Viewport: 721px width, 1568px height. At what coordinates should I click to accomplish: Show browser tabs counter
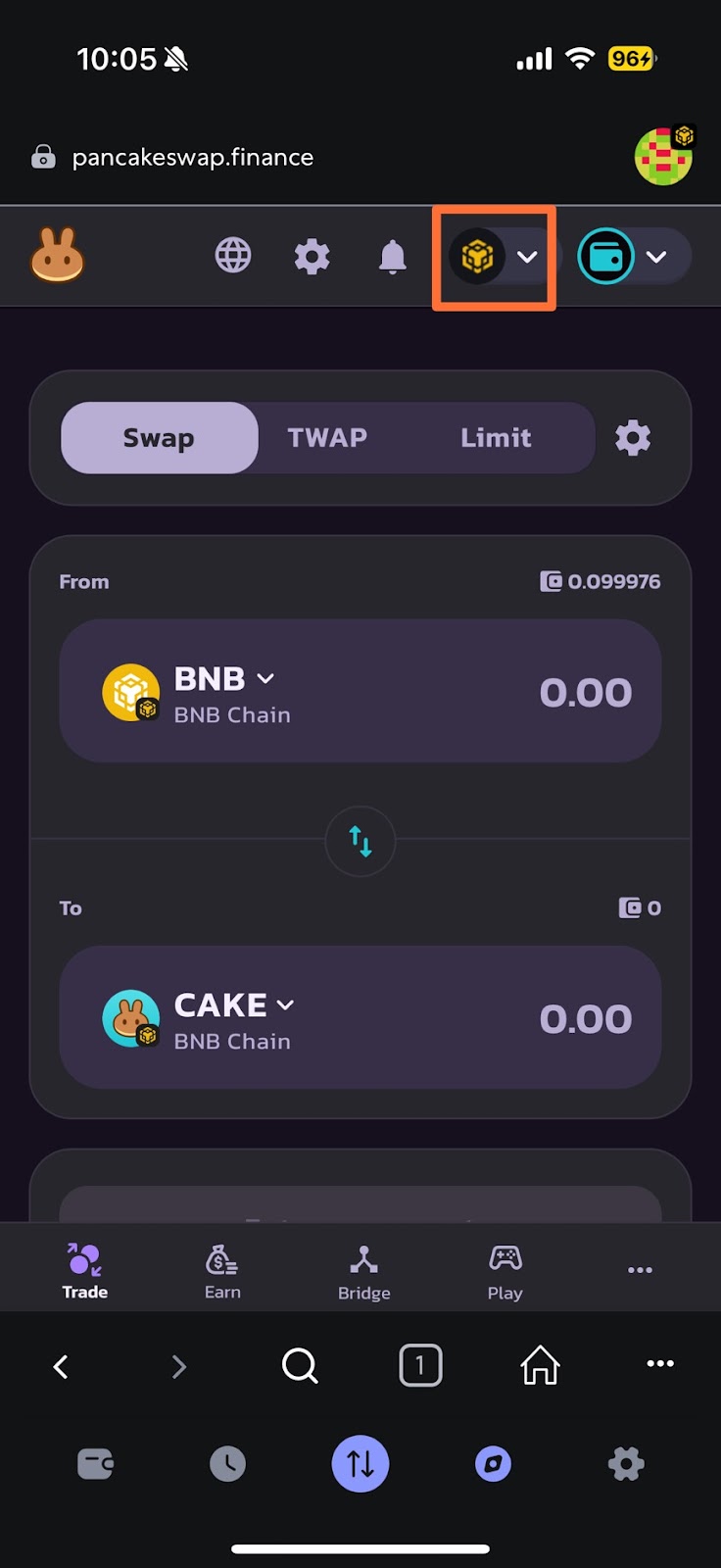[x=420, y=1365]
